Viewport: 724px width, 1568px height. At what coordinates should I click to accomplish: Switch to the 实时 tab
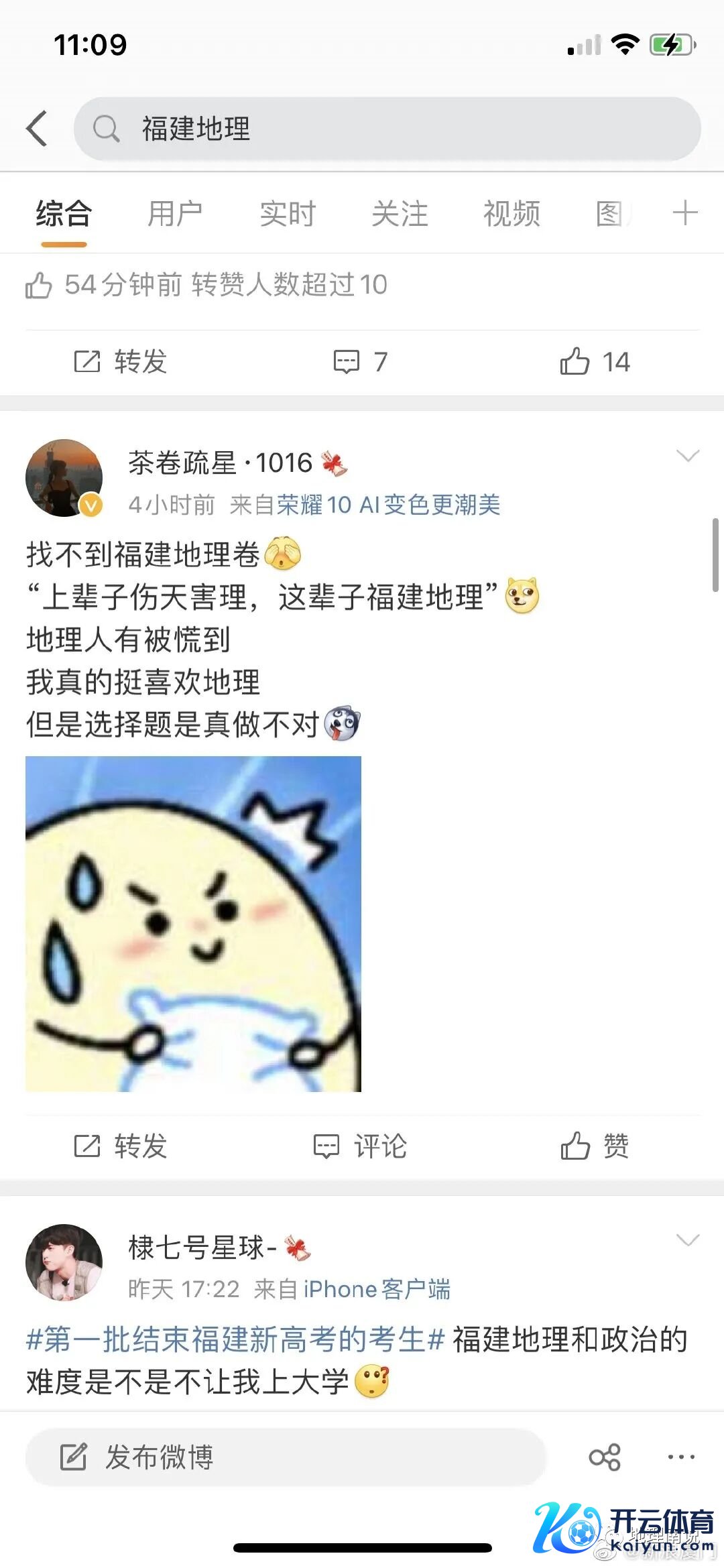tap(288, 214)
